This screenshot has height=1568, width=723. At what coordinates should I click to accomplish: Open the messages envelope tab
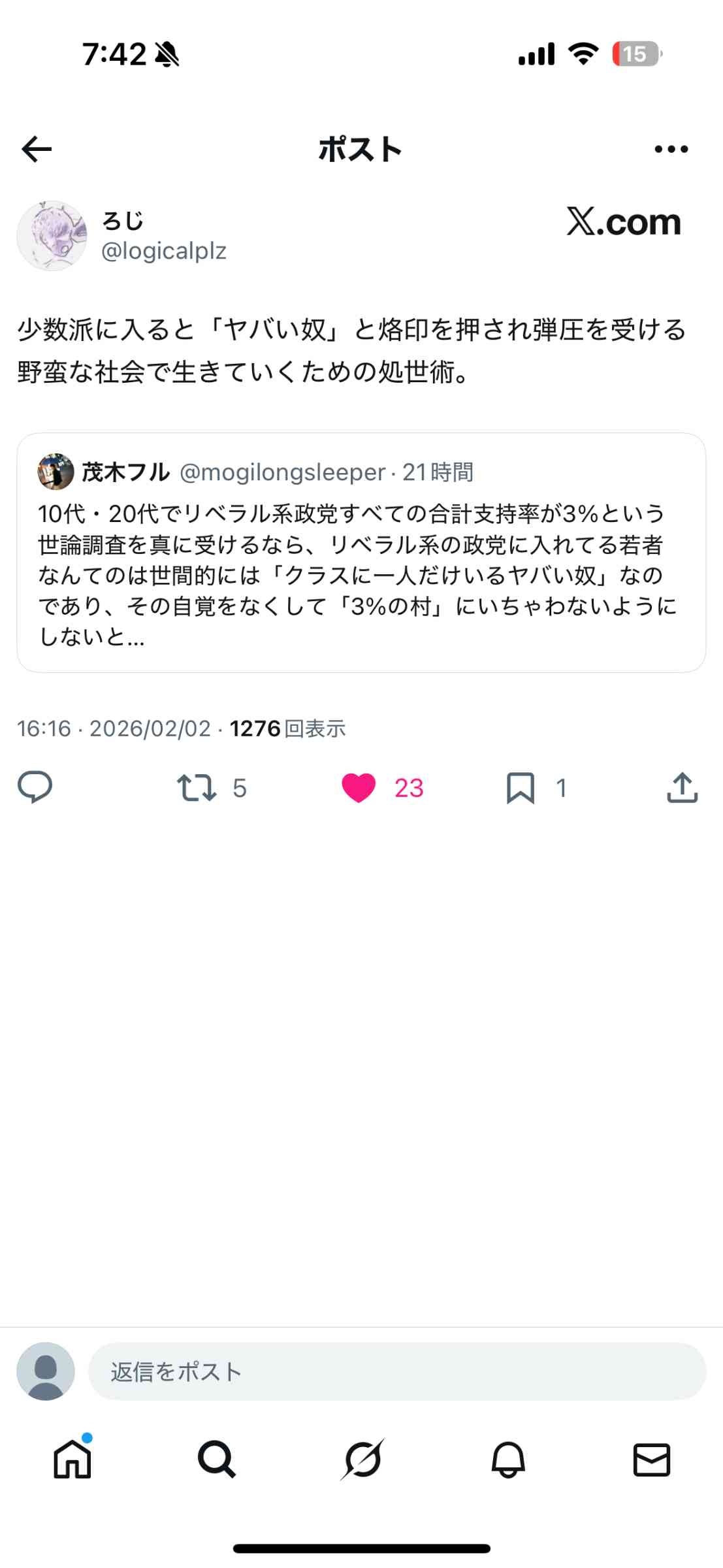point(651,1460)
